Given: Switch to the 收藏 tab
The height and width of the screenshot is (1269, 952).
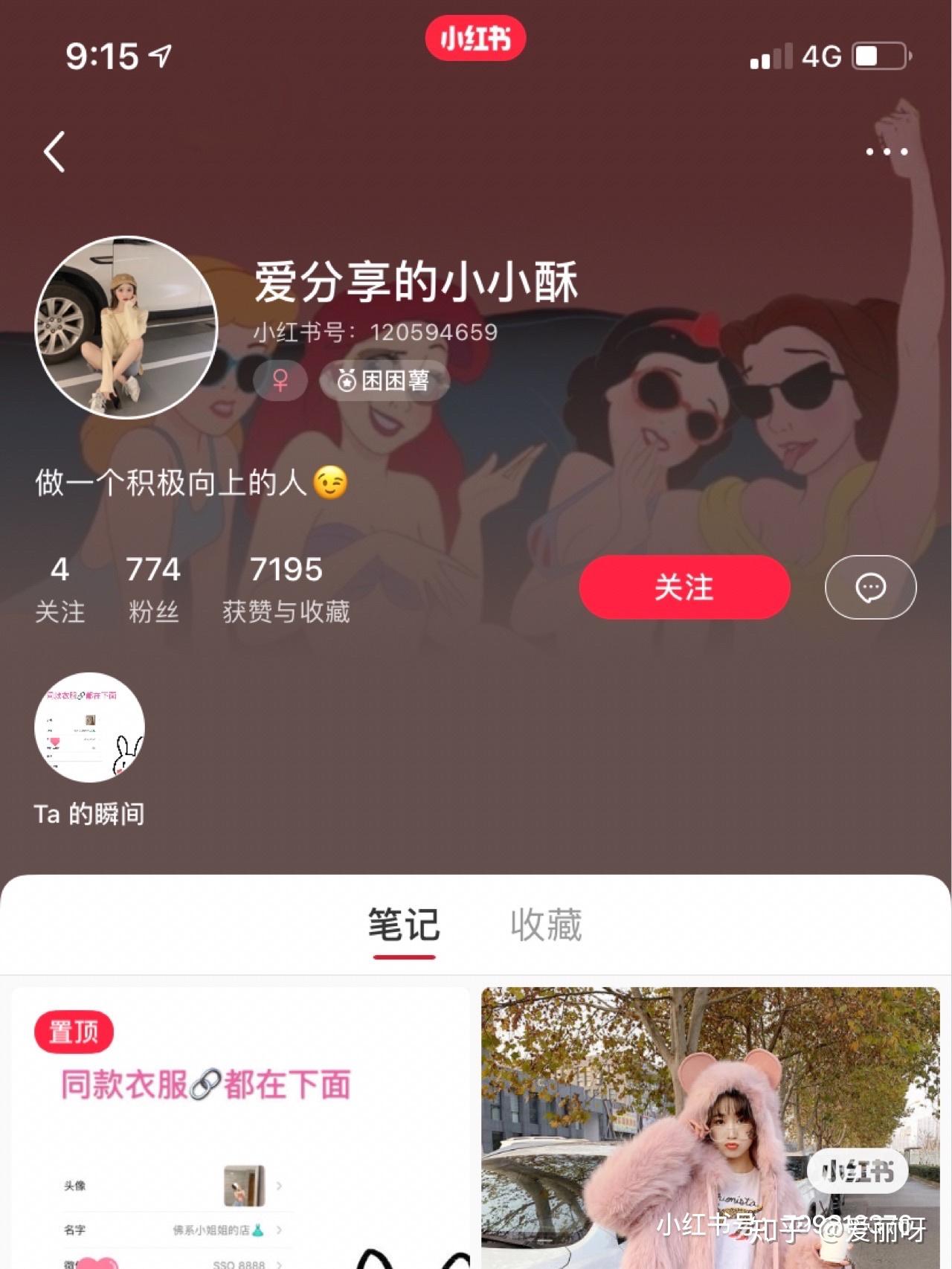Looking at the screenshot, I should click(546, 925).
